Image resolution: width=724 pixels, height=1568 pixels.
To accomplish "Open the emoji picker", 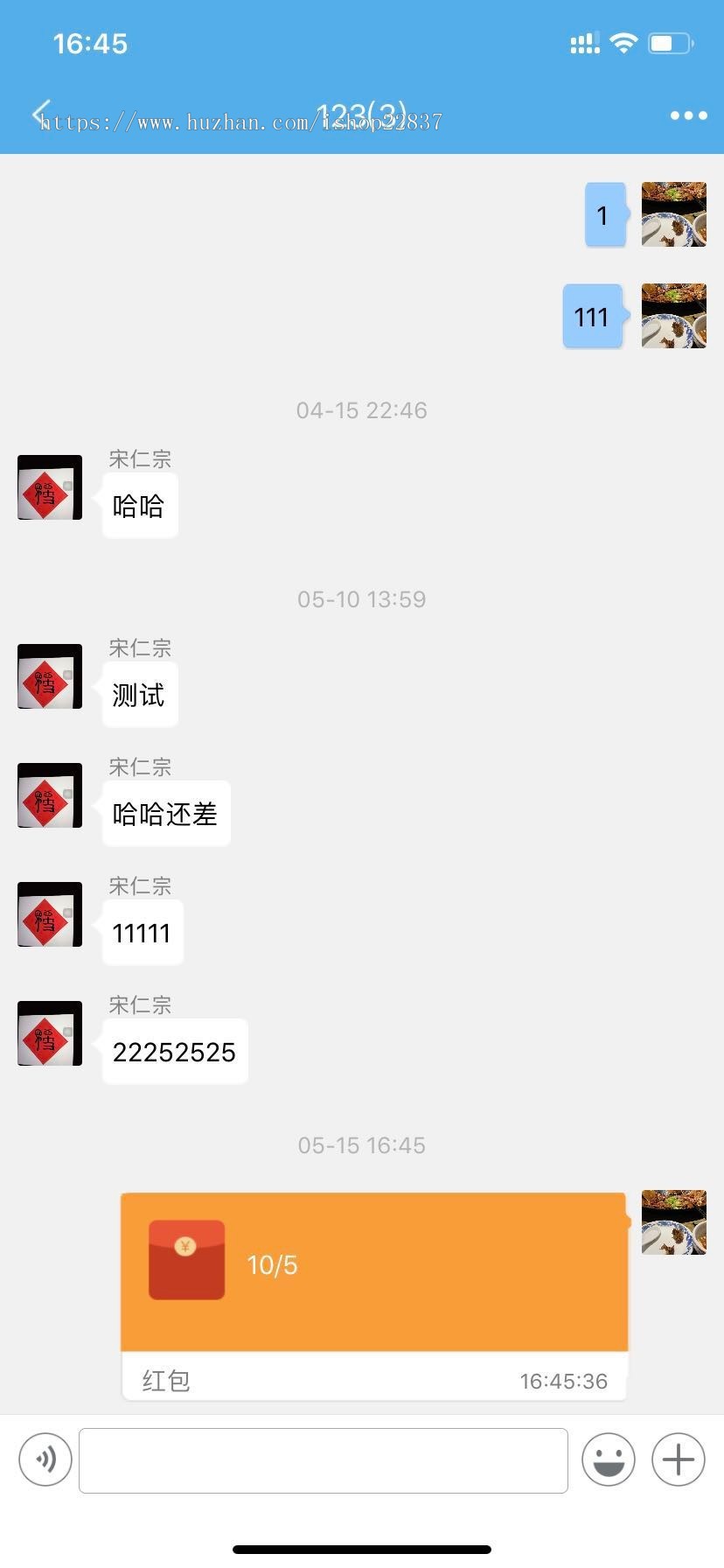I will [609, 1459].
